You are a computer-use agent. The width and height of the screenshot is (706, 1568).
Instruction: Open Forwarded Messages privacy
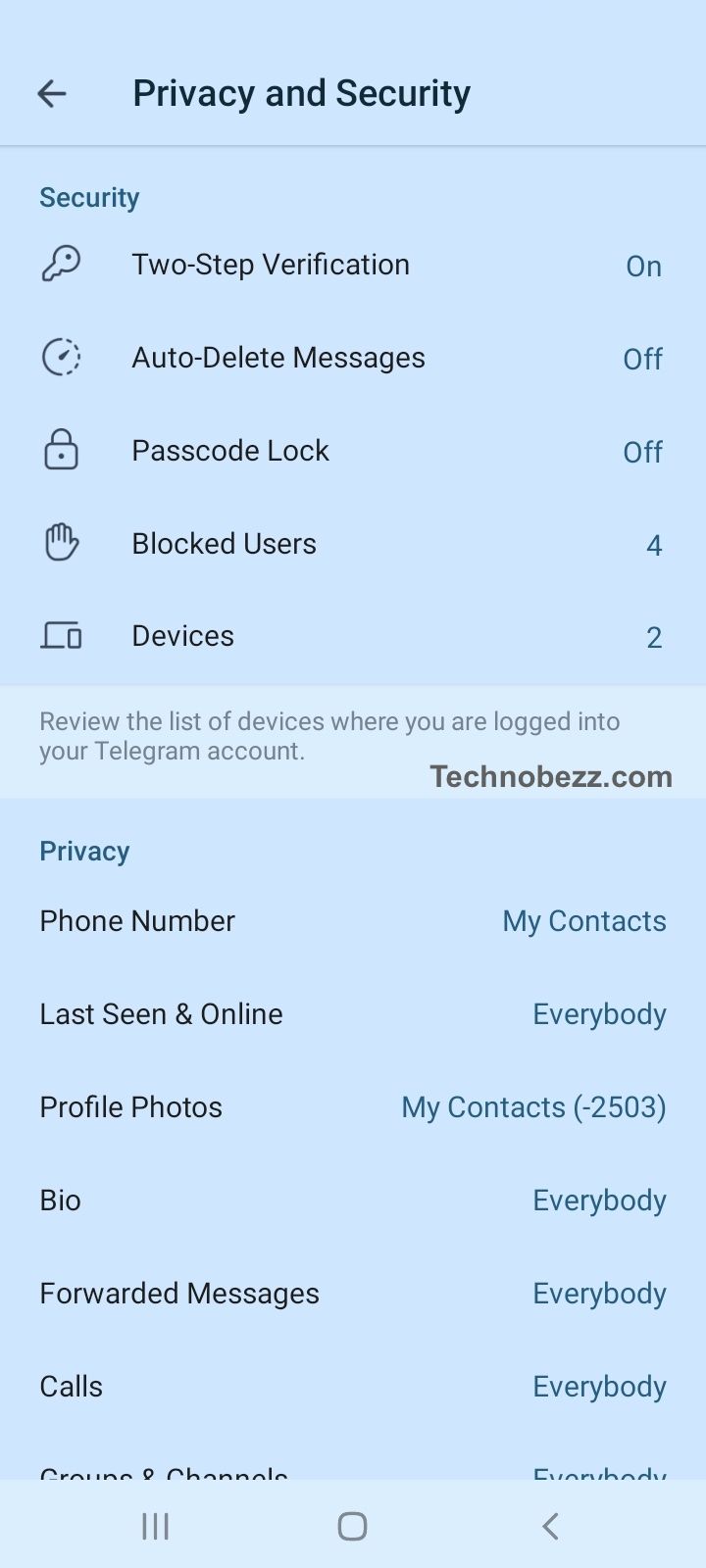point(353,1294)
